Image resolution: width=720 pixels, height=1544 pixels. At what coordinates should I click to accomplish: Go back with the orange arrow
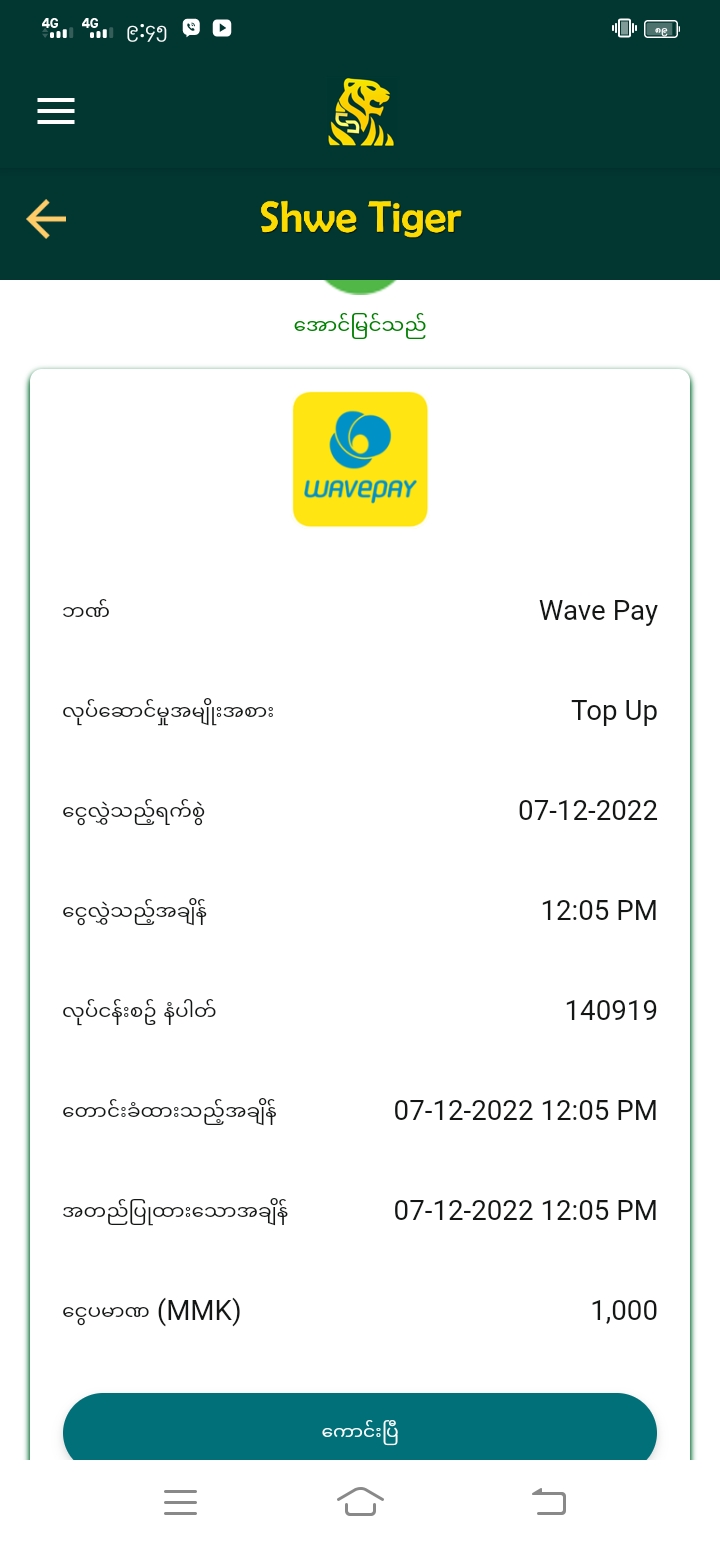tap(46, 218)
